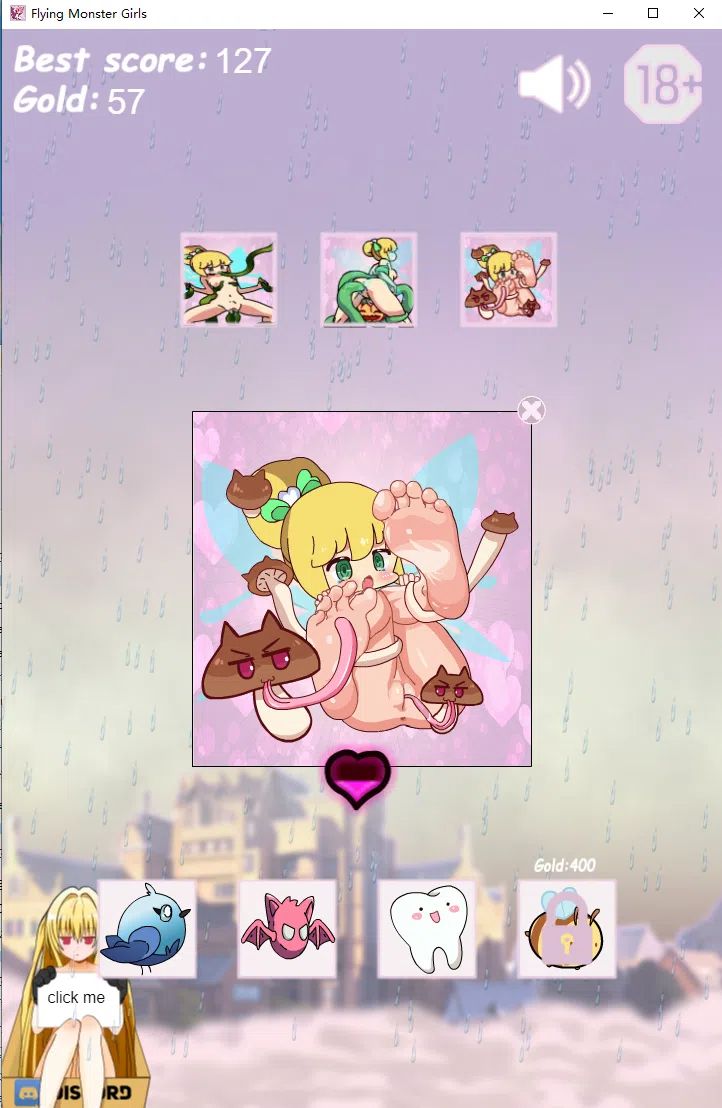Close the enlarged gallery picture

[x=531, y=410]
